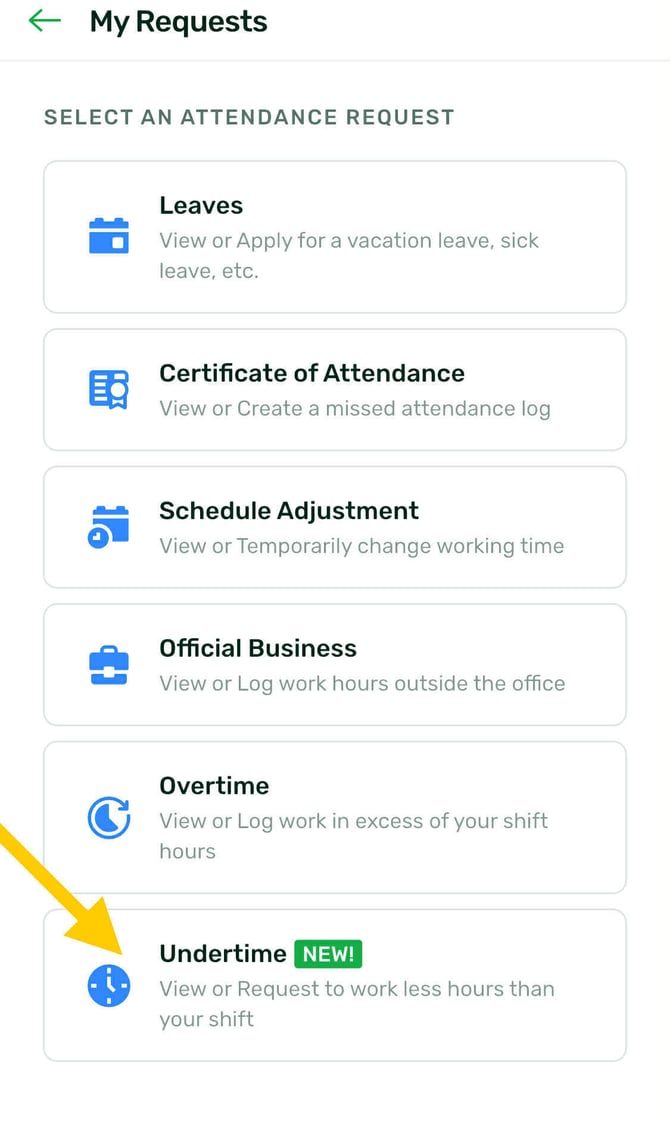
Task: Select the Schedule Adjustment card
Action: pyautogui.click(x=334, y=527)
